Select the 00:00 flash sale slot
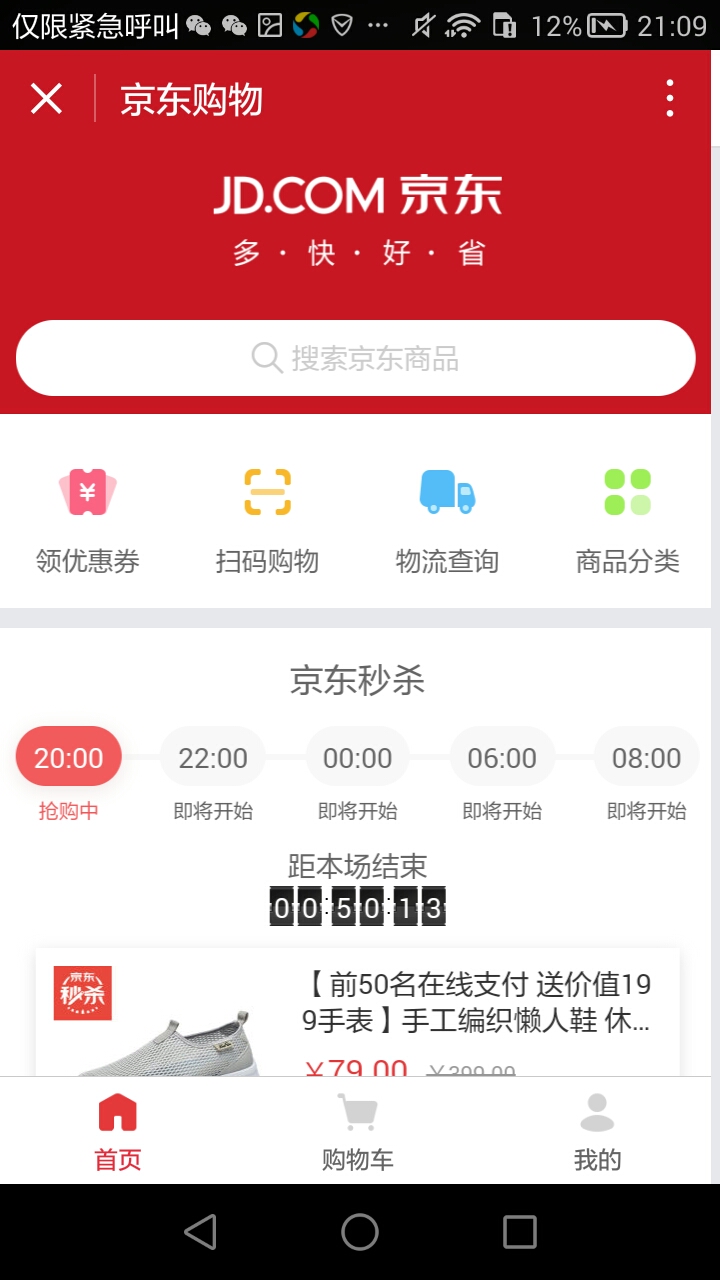This screenshot has width=720, height=1280. [357, 757]
